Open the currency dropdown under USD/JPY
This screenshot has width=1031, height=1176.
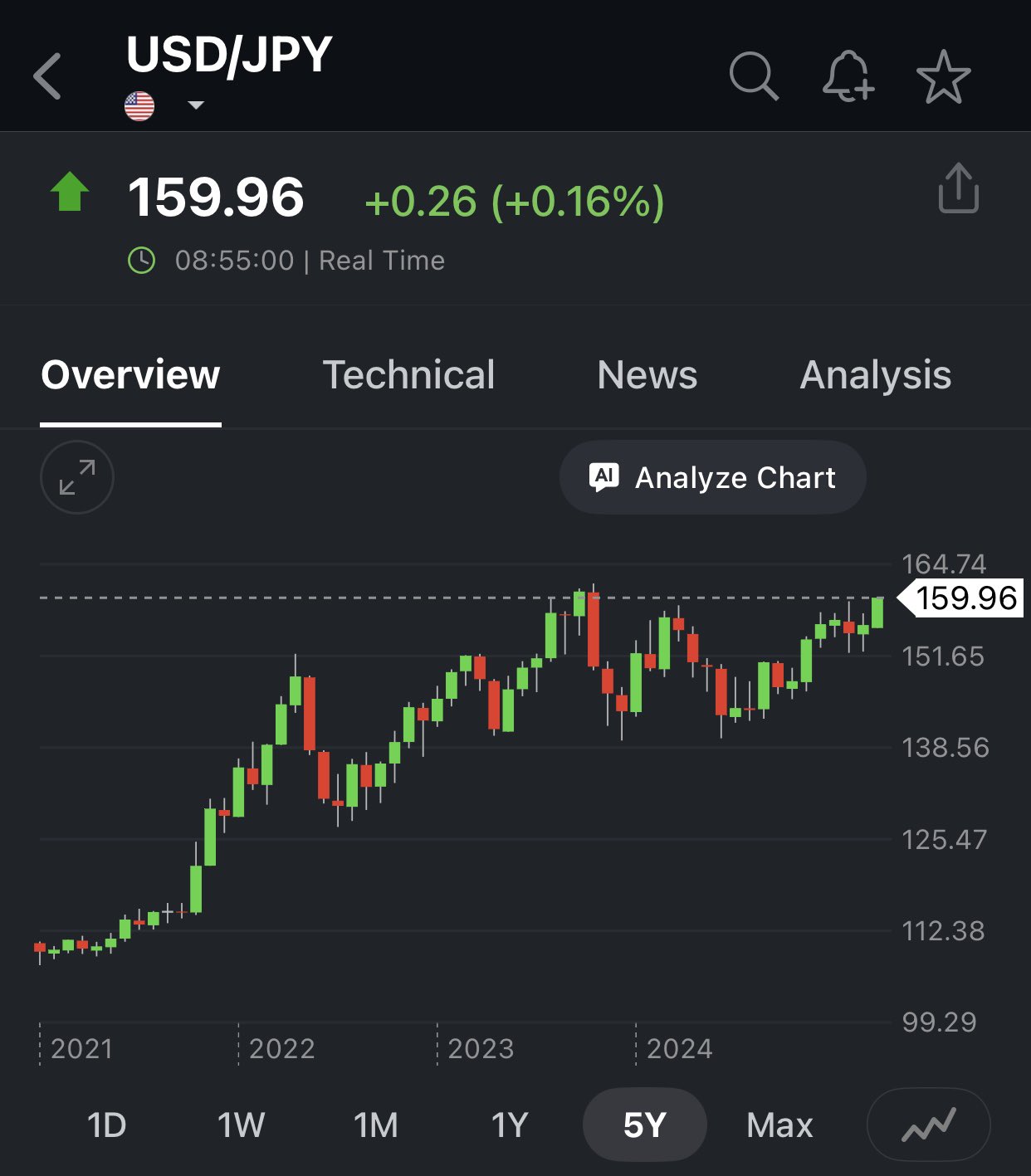click(196, 105)
